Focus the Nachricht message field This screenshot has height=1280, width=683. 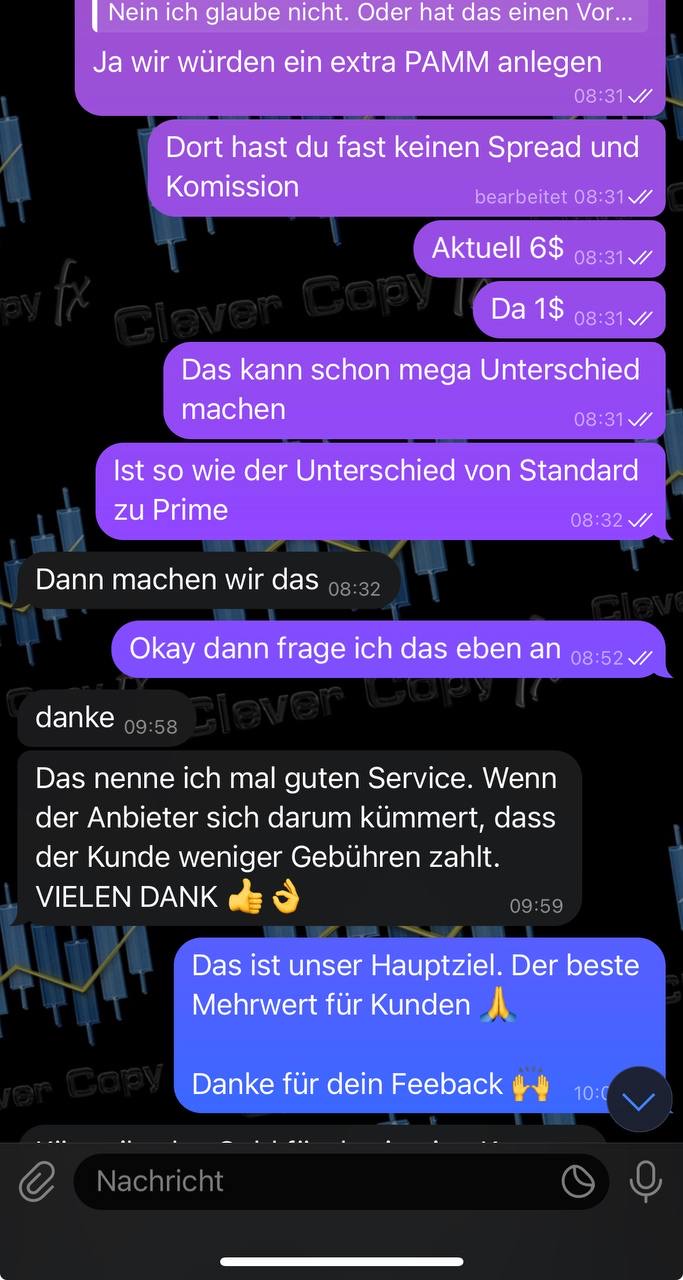[310, 1182]
